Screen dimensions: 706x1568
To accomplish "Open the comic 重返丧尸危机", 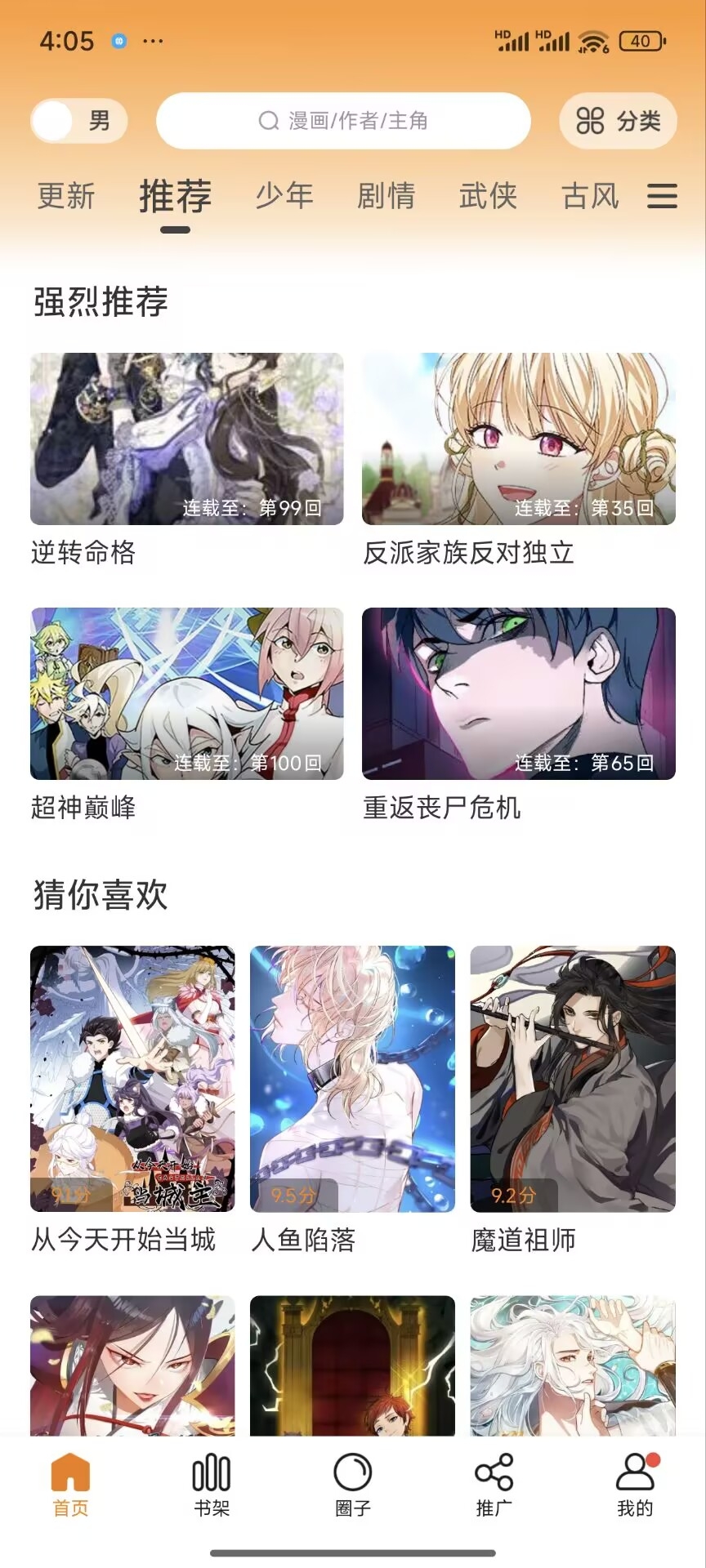I will tap(519, 715).
